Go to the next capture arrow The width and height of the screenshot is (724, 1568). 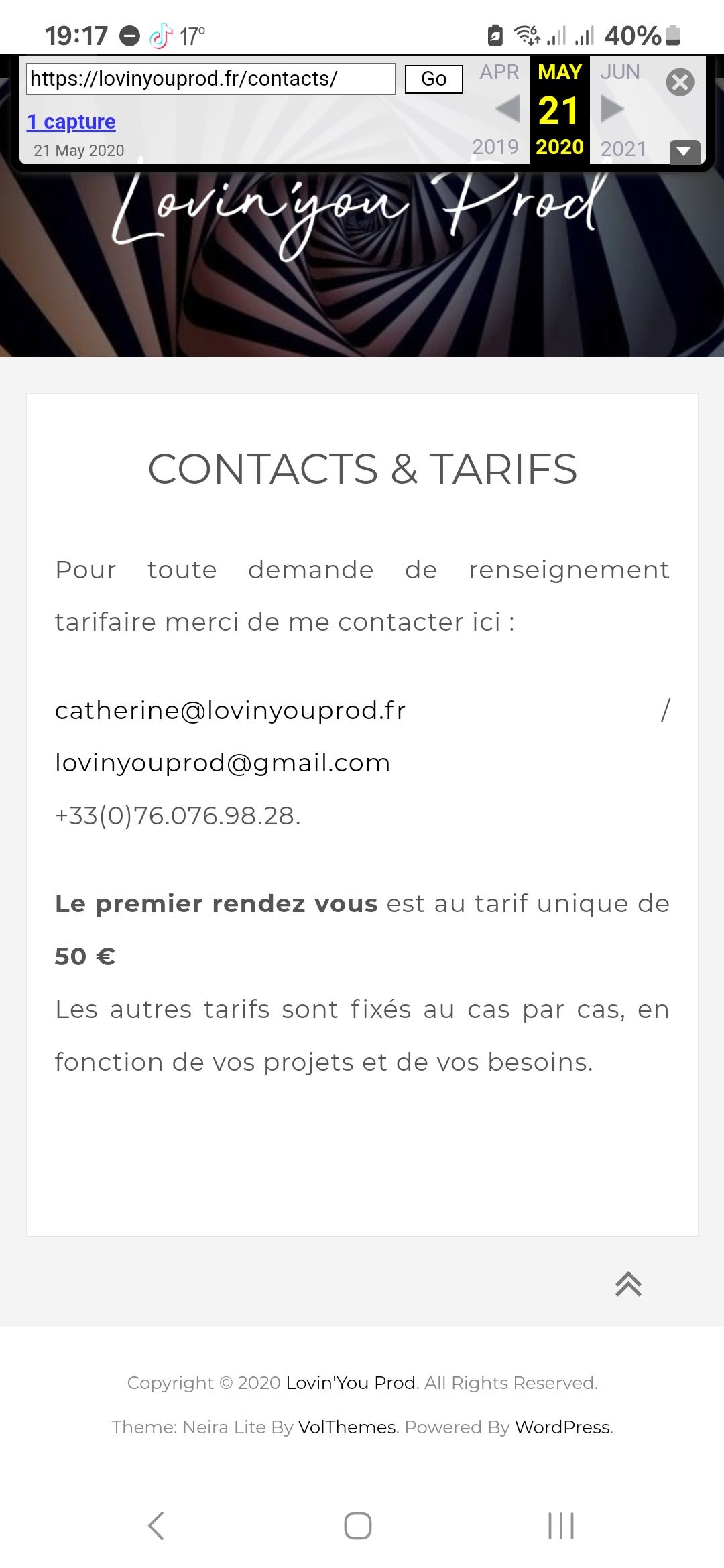(x=612, y=109)
